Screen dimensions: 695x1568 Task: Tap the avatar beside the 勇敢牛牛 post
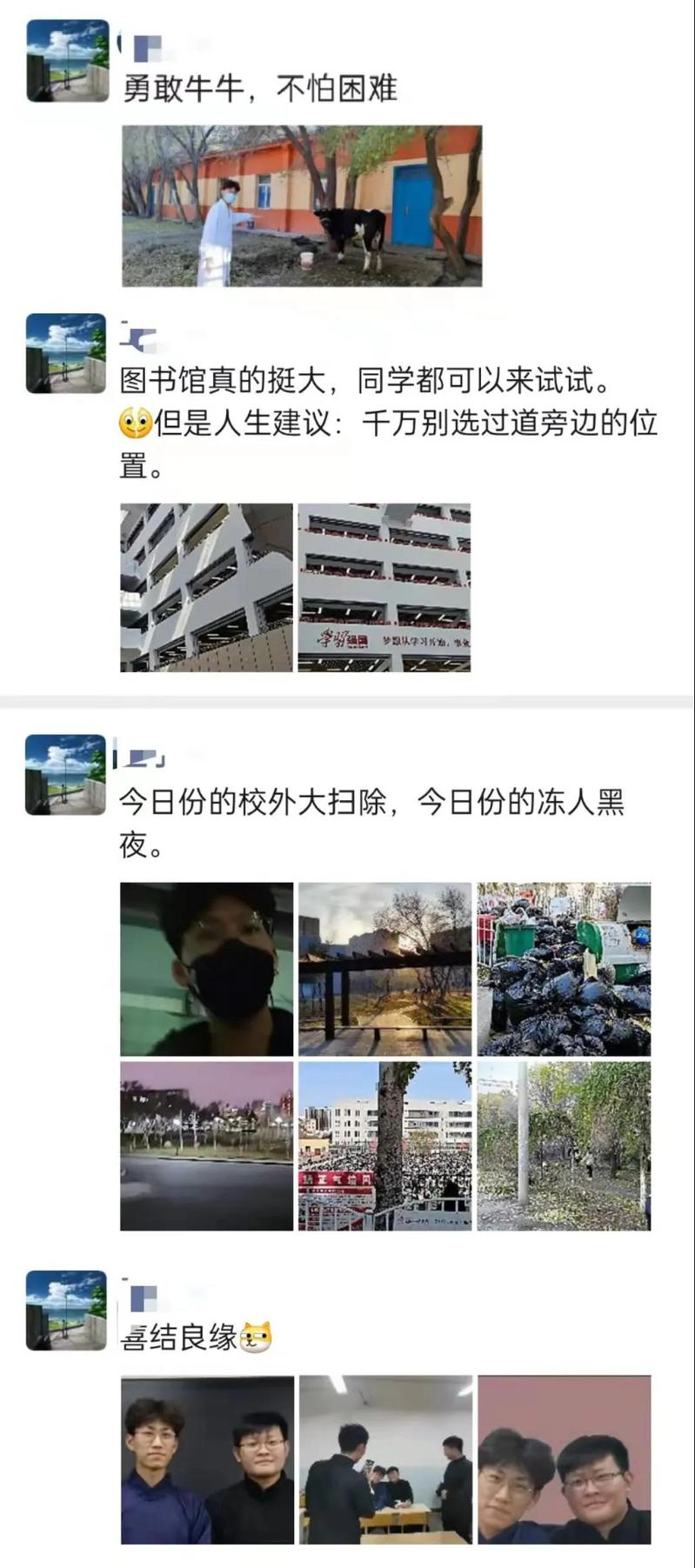(68, 61)
